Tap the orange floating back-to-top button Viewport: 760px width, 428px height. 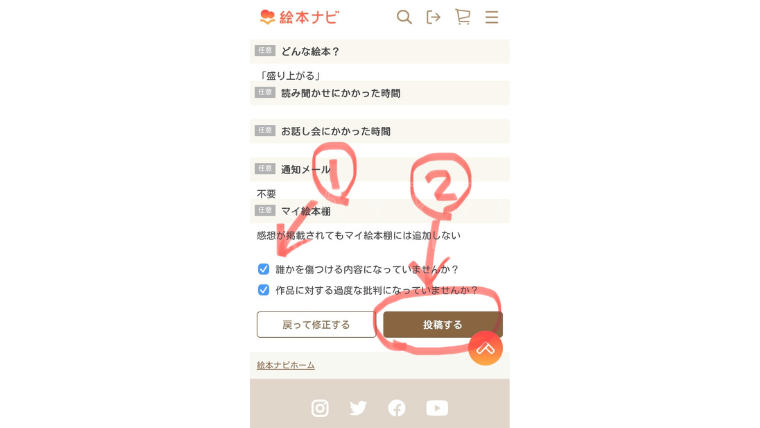(x=485, y=348)
